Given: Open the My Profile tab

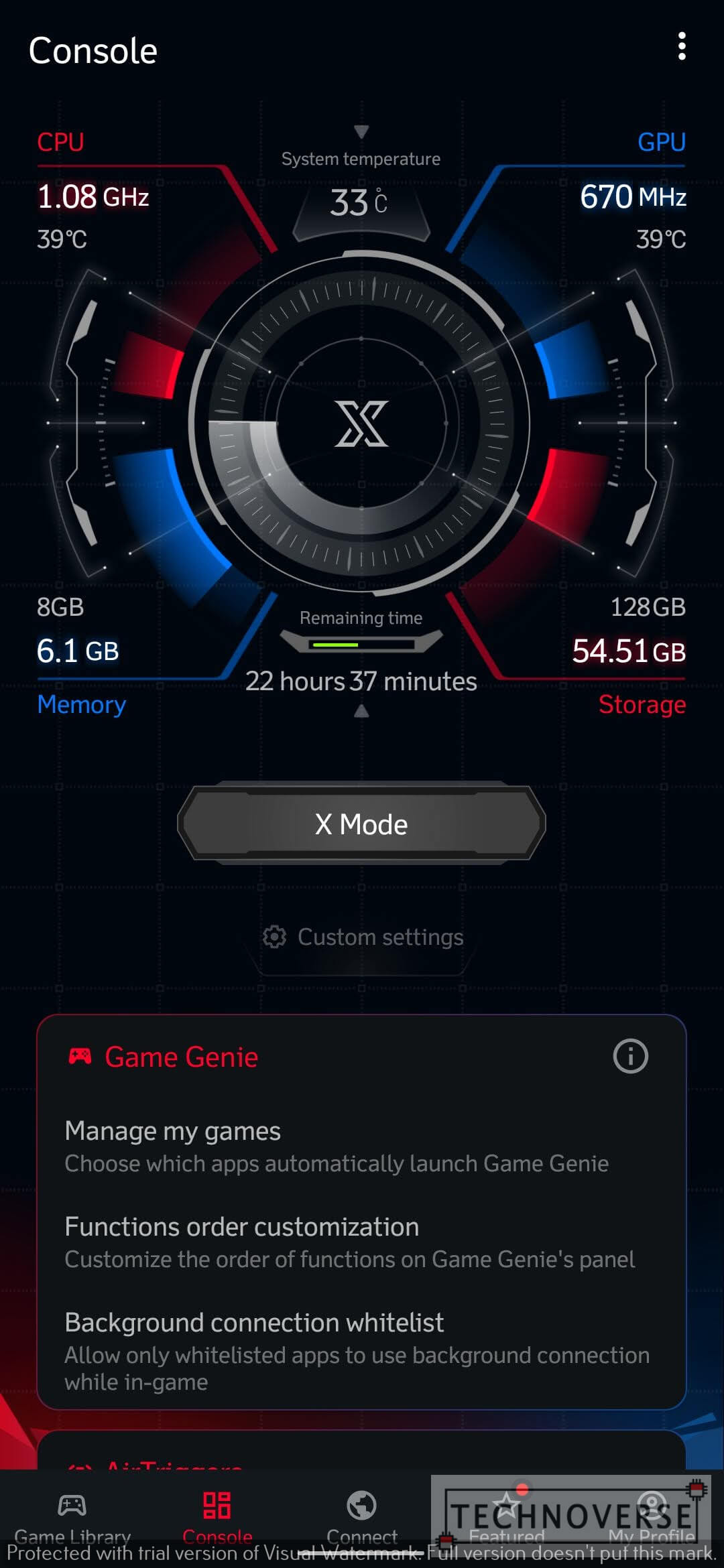Looking at the screenshot, I should point(652,1518).
